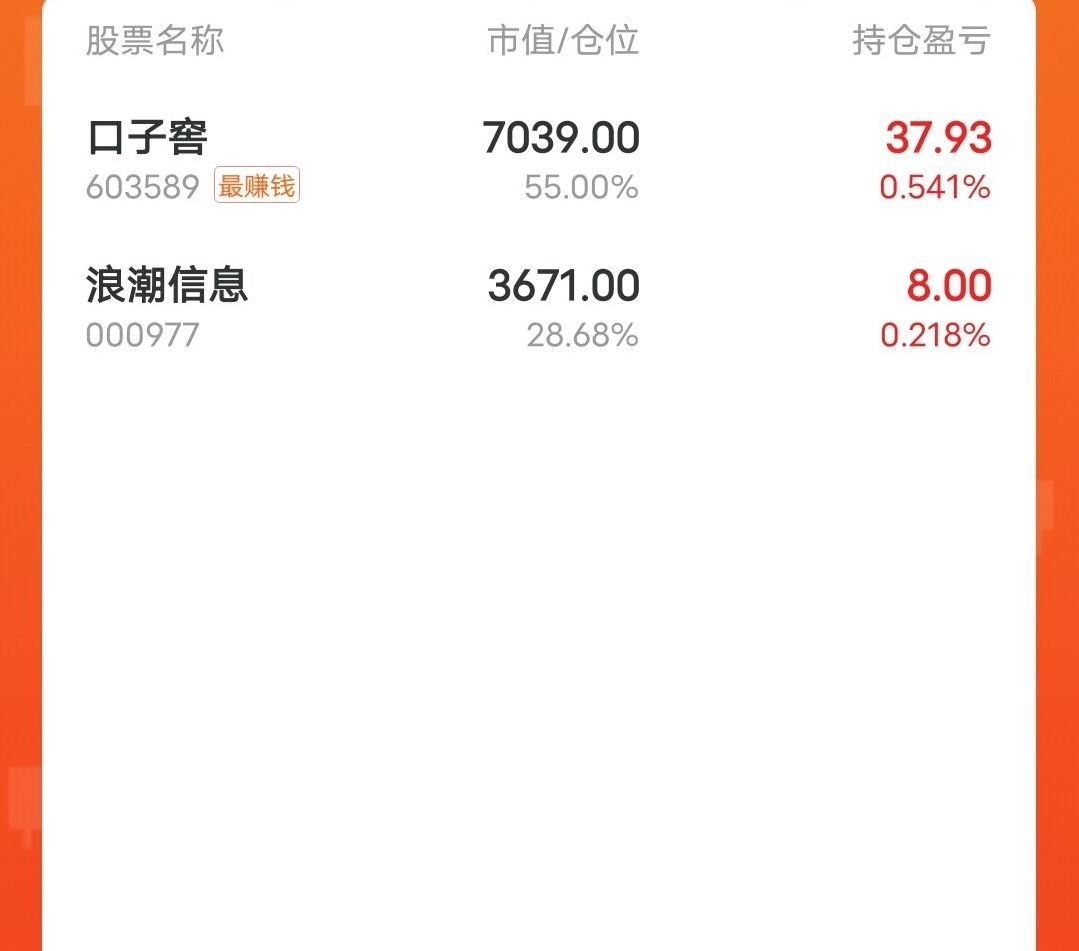The width and height of the screenshot is (1079, 951).
Task: Open the 浪潮信息 stock holding row
Action: coord(167,287)
